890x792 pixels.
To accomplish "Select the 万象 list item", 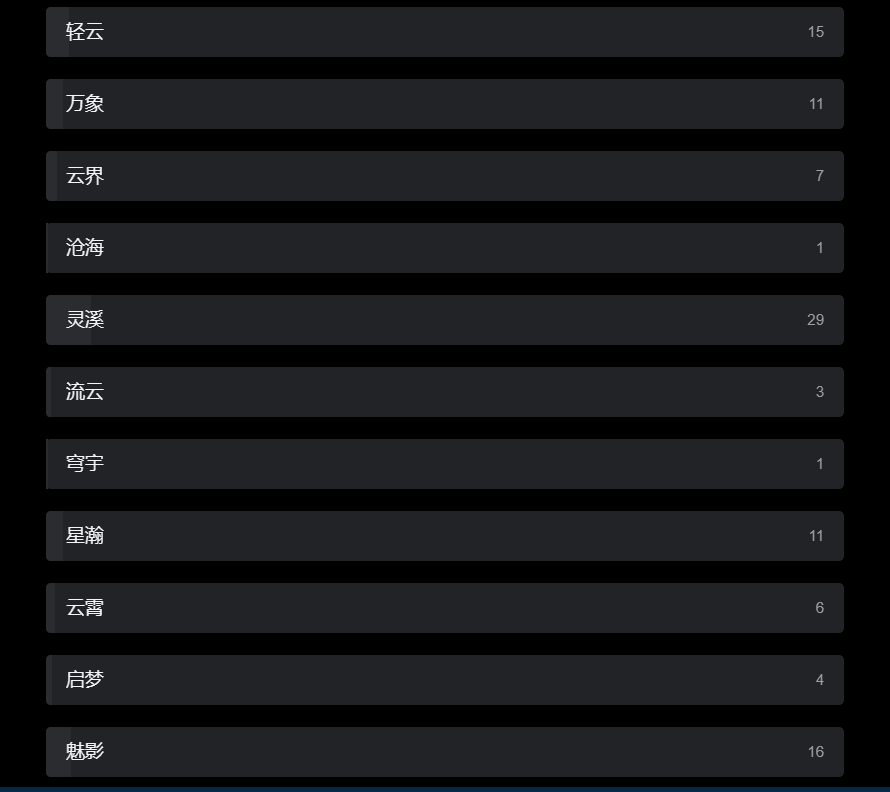I will tap(444, 104).
